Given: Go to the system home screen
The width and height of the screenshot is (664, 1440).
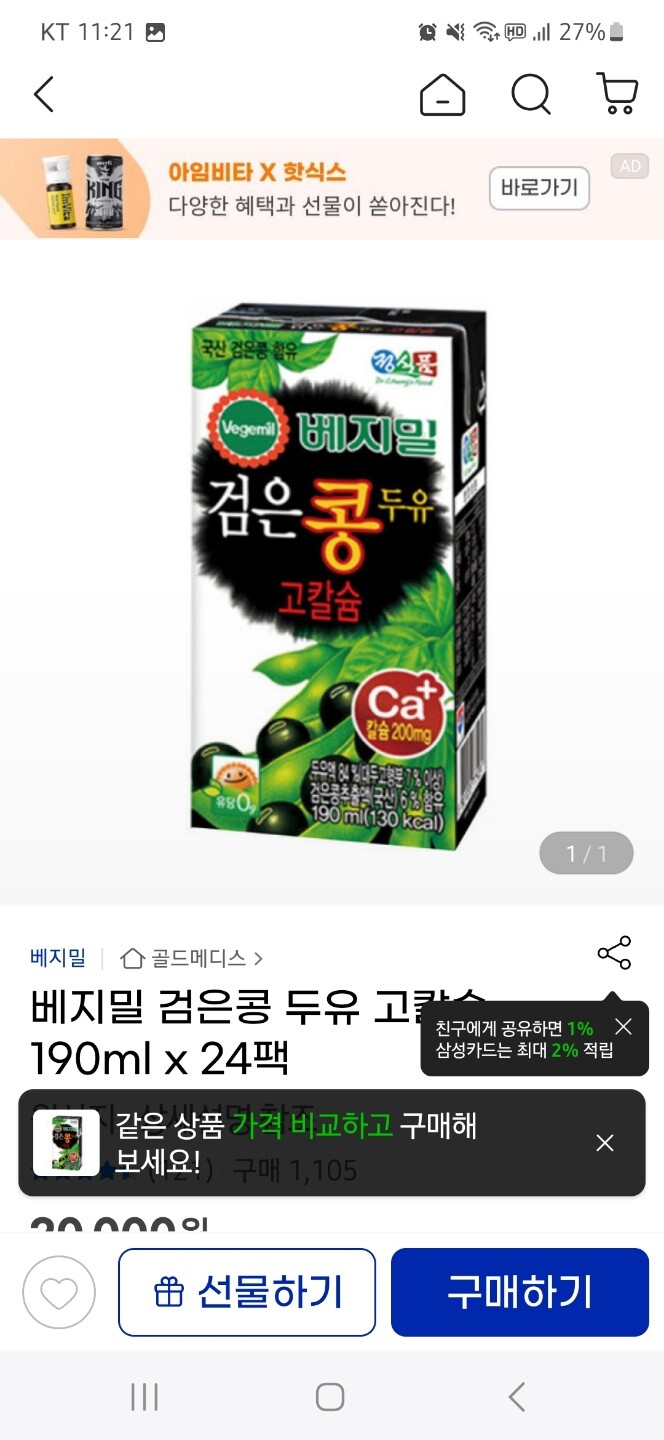Looking at the screenshot, I should [330, 1397].
